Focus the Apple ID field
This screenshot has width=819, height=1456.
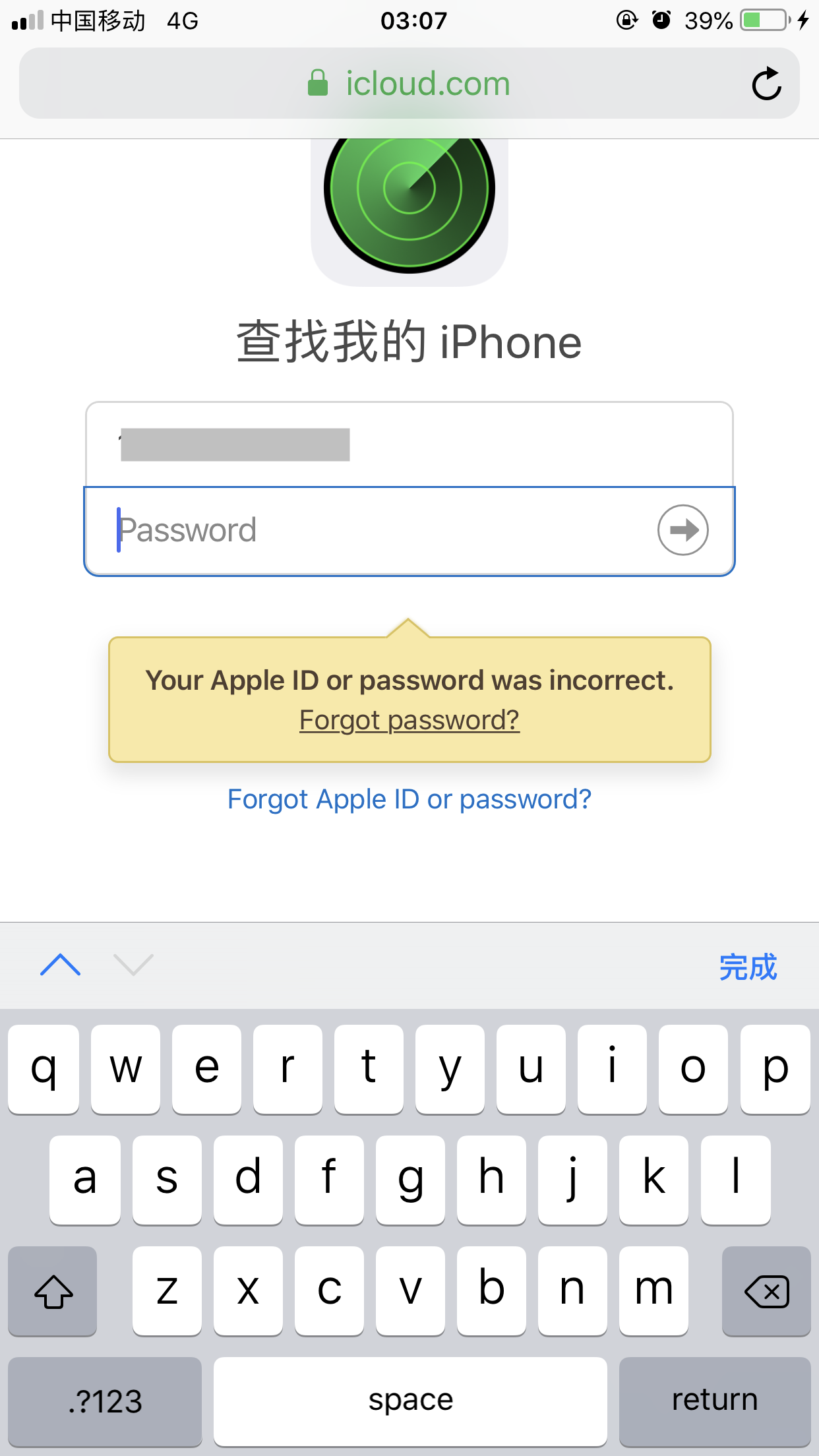(x=409, y=444)
